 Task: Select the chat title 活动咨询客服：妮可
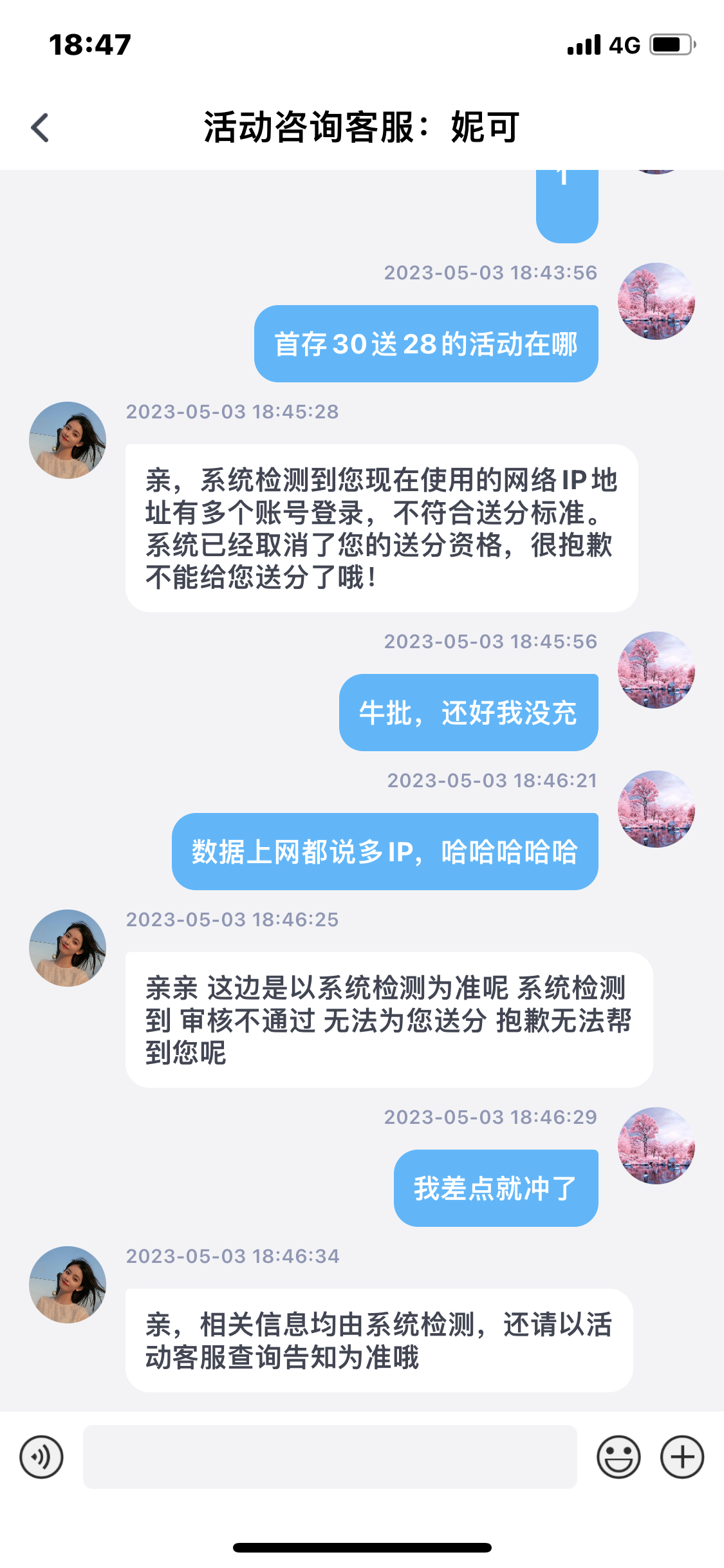click(362, 127)
